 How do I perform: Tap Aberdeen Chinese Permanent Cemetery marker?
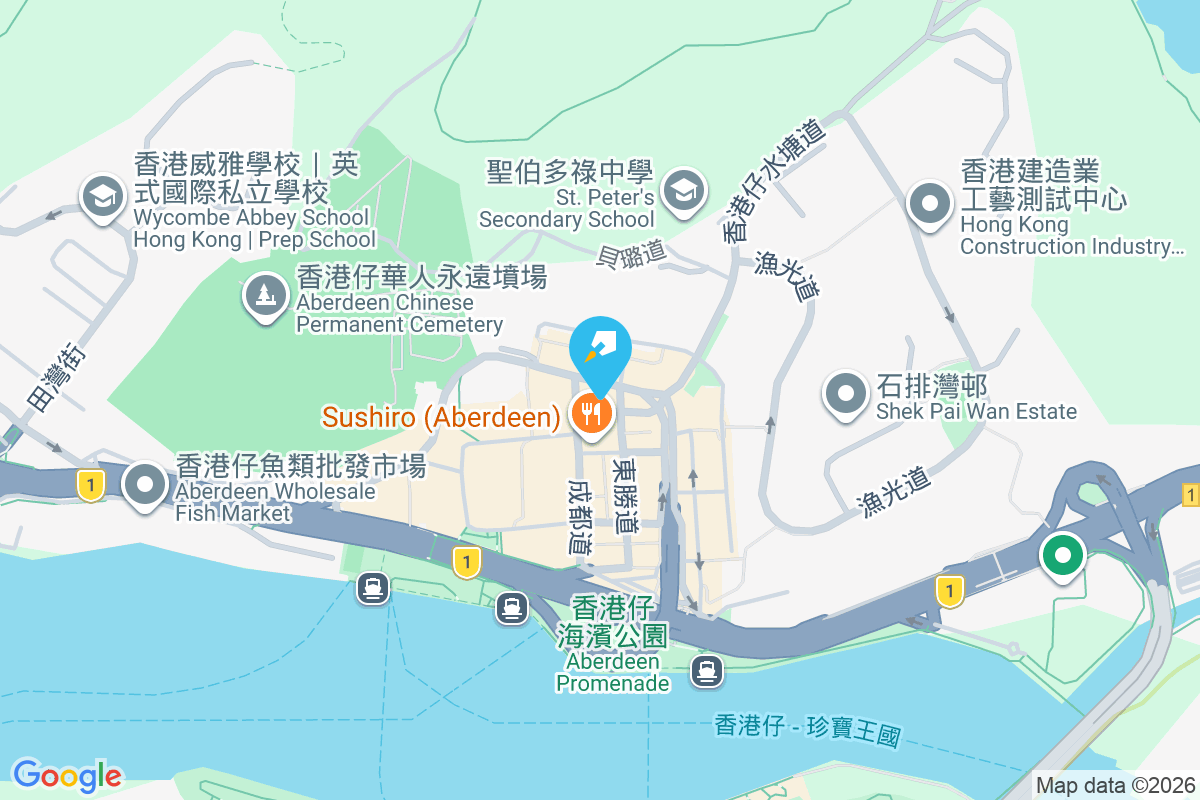coord(265,295)
